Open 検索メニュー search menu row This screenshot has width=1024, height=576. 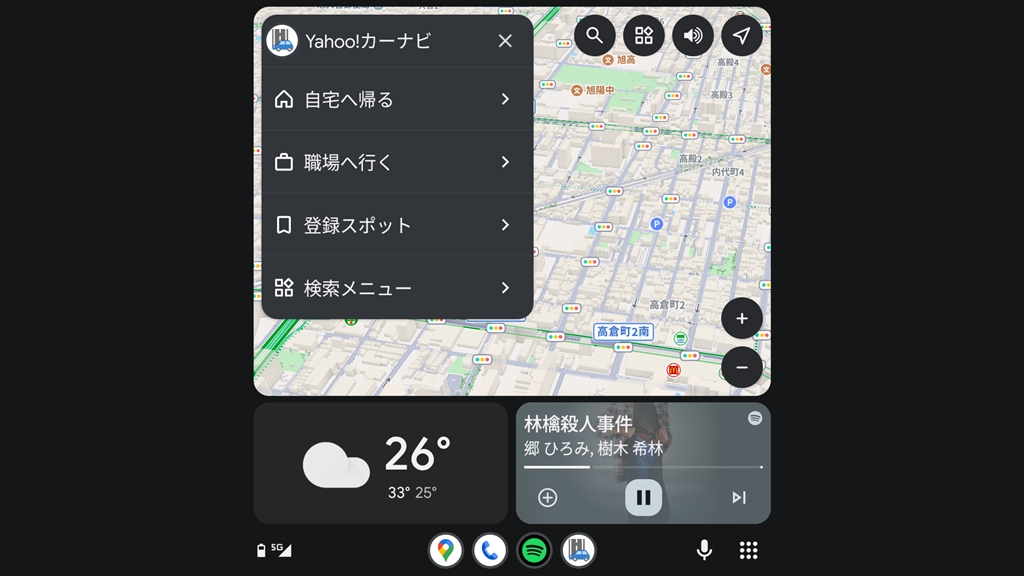click(397, 288)
